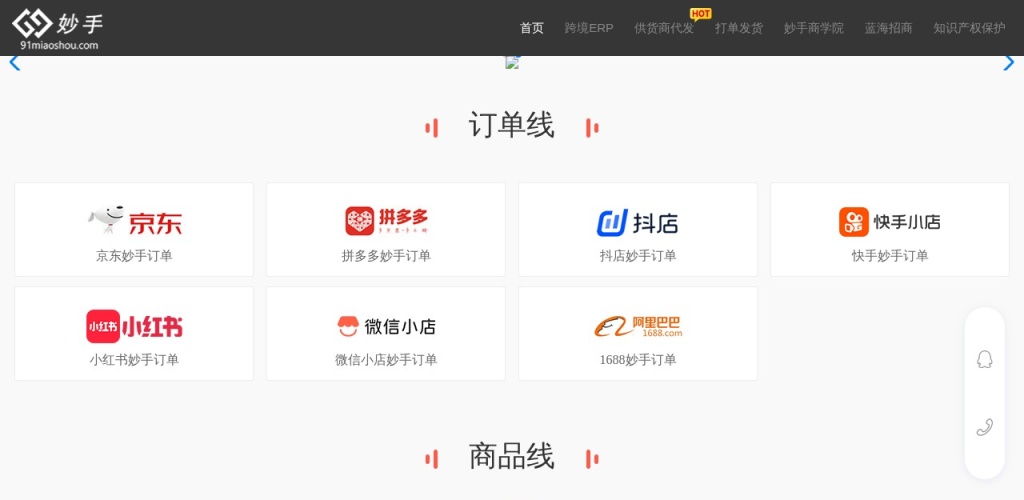This screenshot has height=500, width=1024.
Task: Tap the 妙手 logo to return home
Action: click(x=58, y=28)
